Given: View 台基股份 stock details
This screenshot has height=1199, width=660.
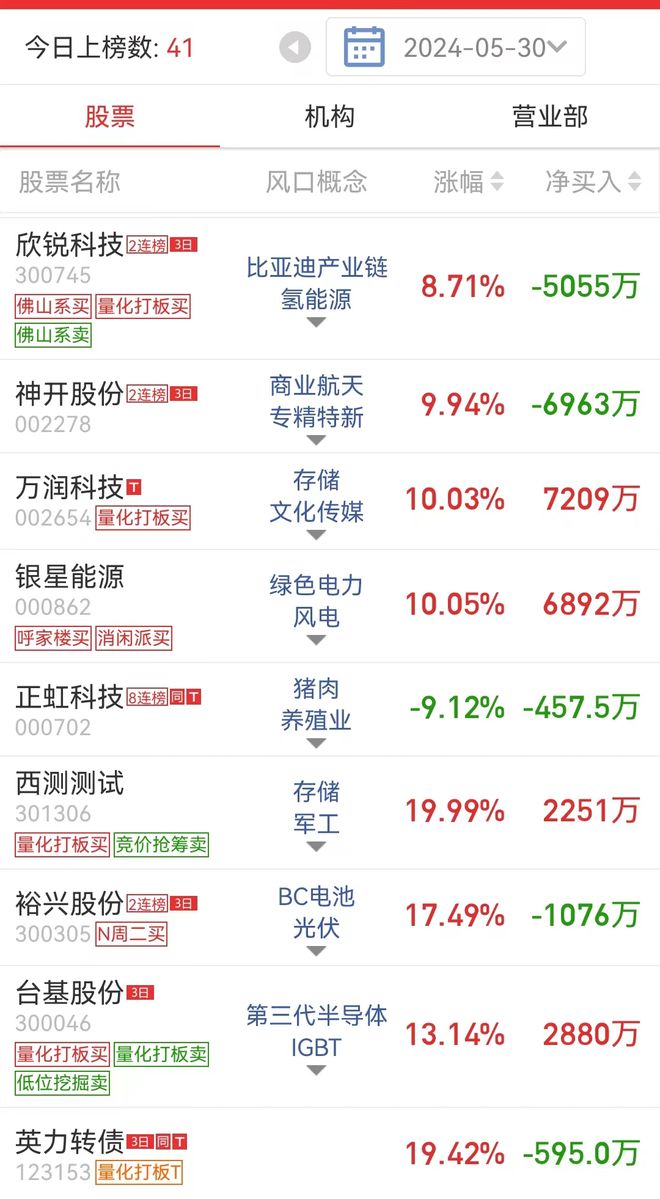Looking at the screenshot, I should (70, 992).
